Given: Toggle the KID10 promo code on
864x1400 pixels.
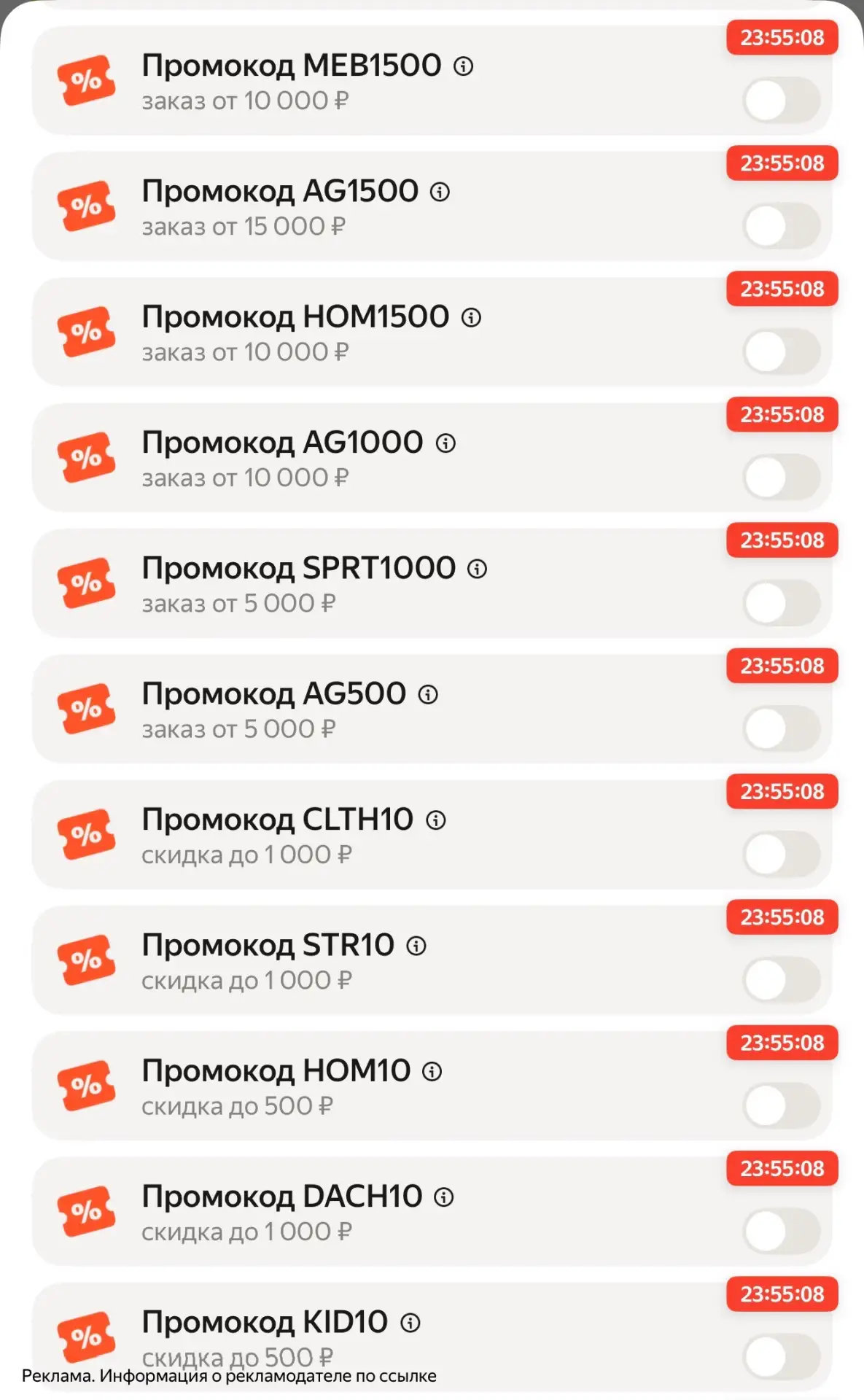Looking at the screenshot, I should pyautogui.click(x=782, y=1357).
